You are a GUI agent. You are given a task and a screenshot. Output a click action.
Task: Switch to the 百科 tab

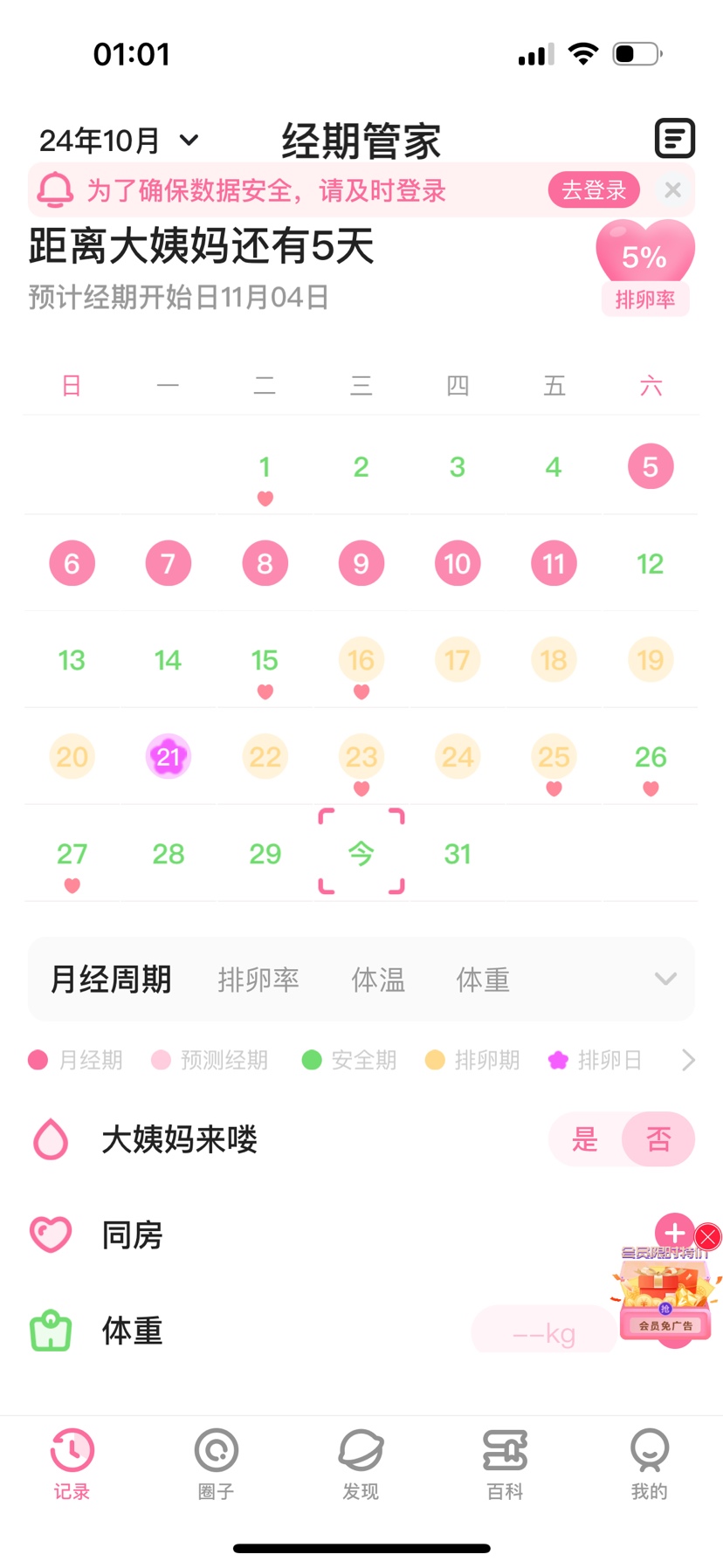[x=505, y=1464]
